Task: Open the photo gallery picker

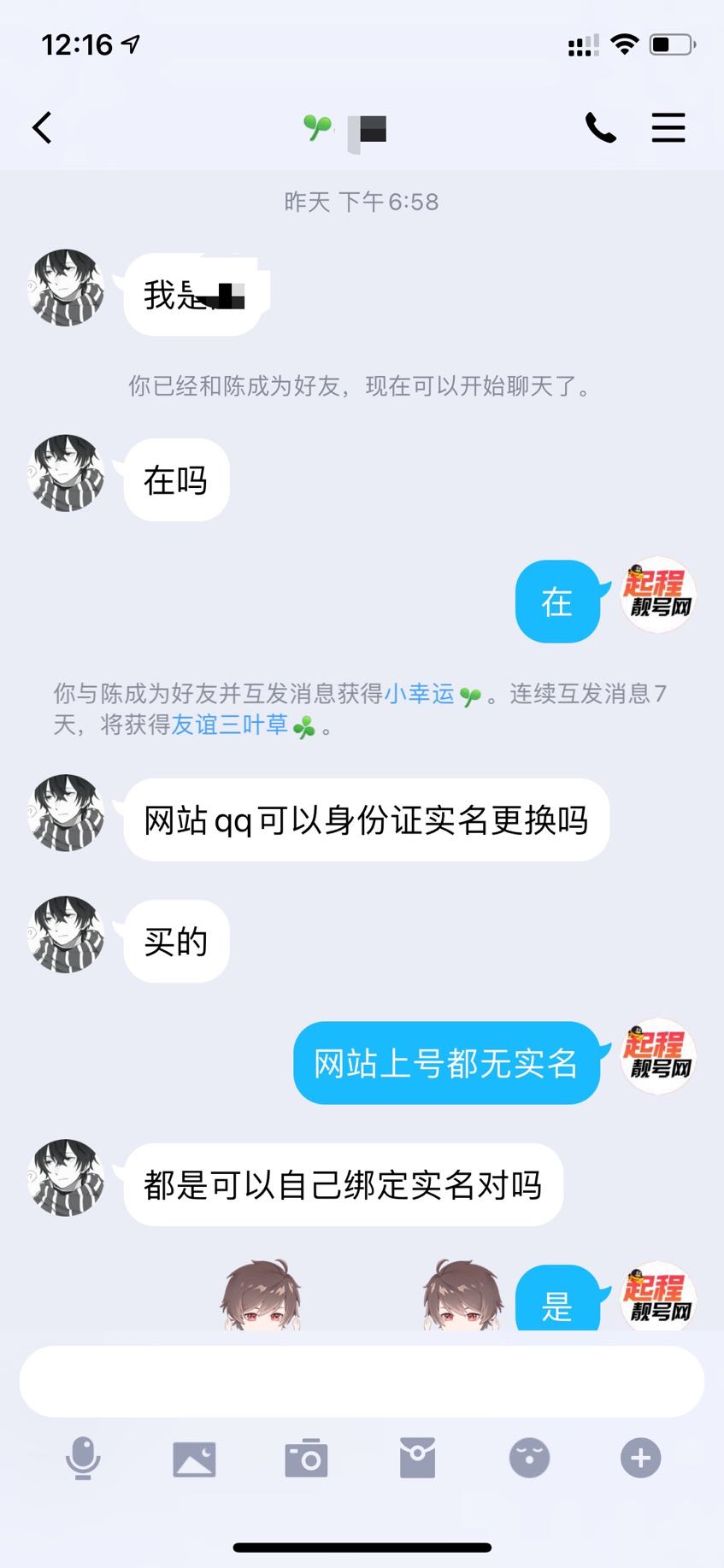Action: pos(194,1459)
